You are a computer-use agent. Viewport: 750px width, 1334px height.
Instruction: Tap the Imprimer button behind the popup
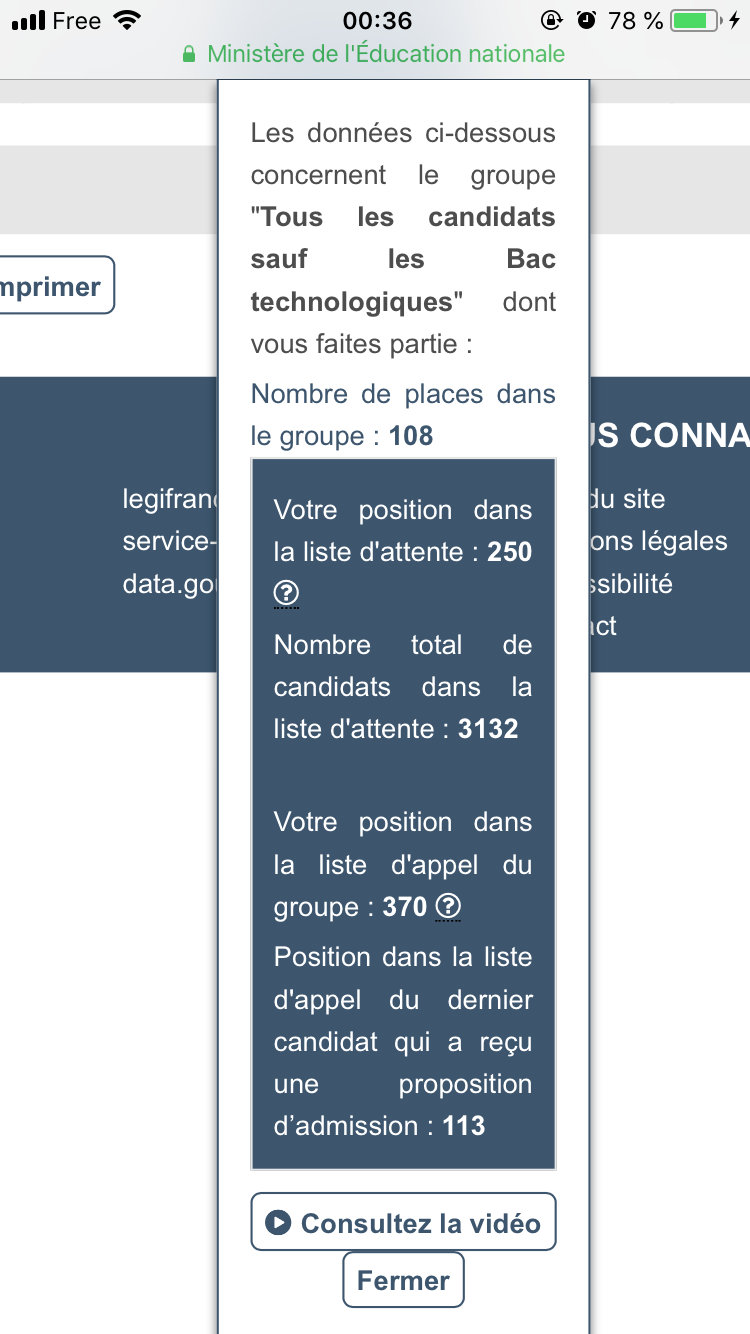55,286
